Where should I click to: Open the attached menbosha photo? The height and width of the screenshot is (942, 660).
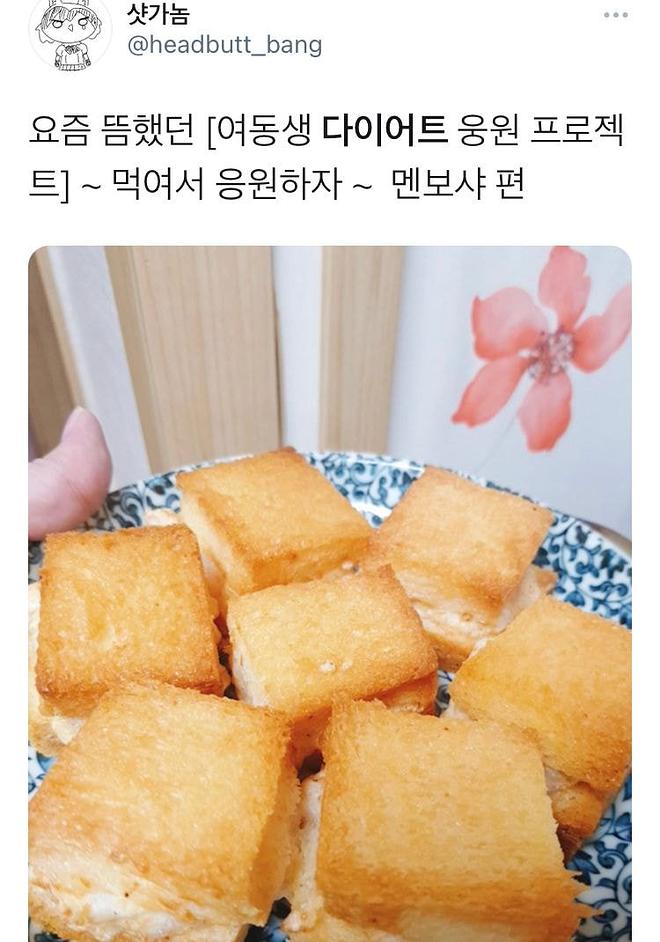[x=330, y=600]
